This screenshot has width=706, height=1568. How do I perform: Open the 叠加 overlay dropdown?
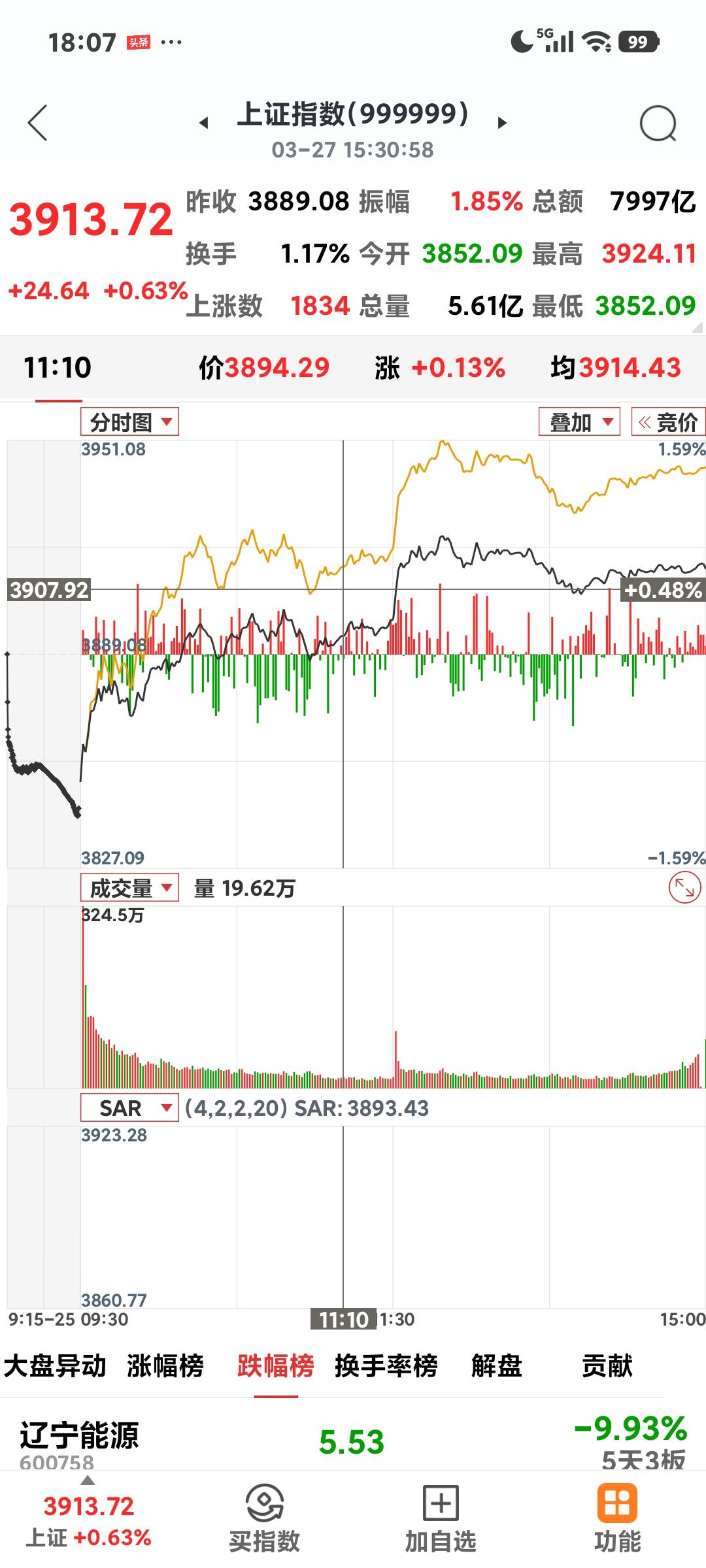[578, 422]
